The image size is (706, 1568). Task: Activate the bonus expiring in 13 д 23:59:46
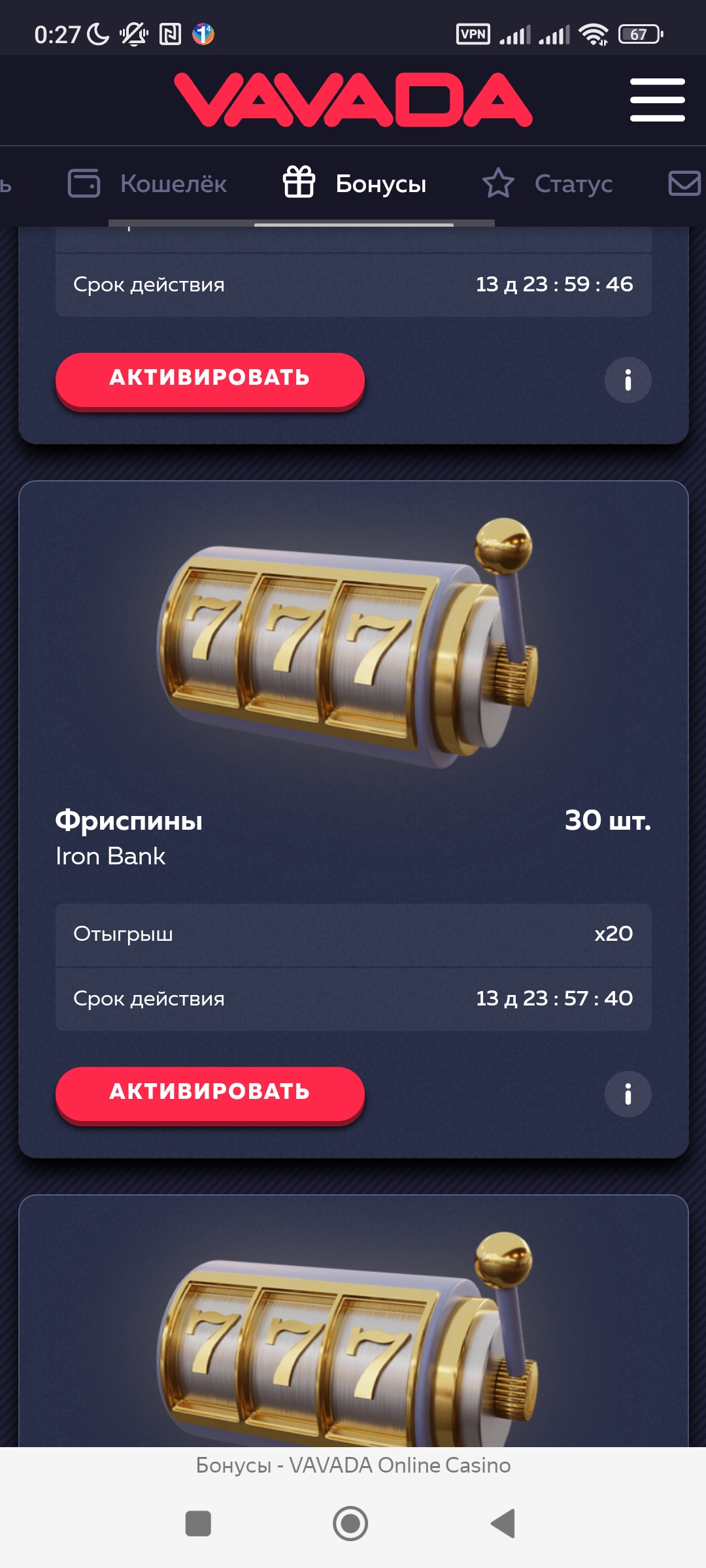point(210,378)
